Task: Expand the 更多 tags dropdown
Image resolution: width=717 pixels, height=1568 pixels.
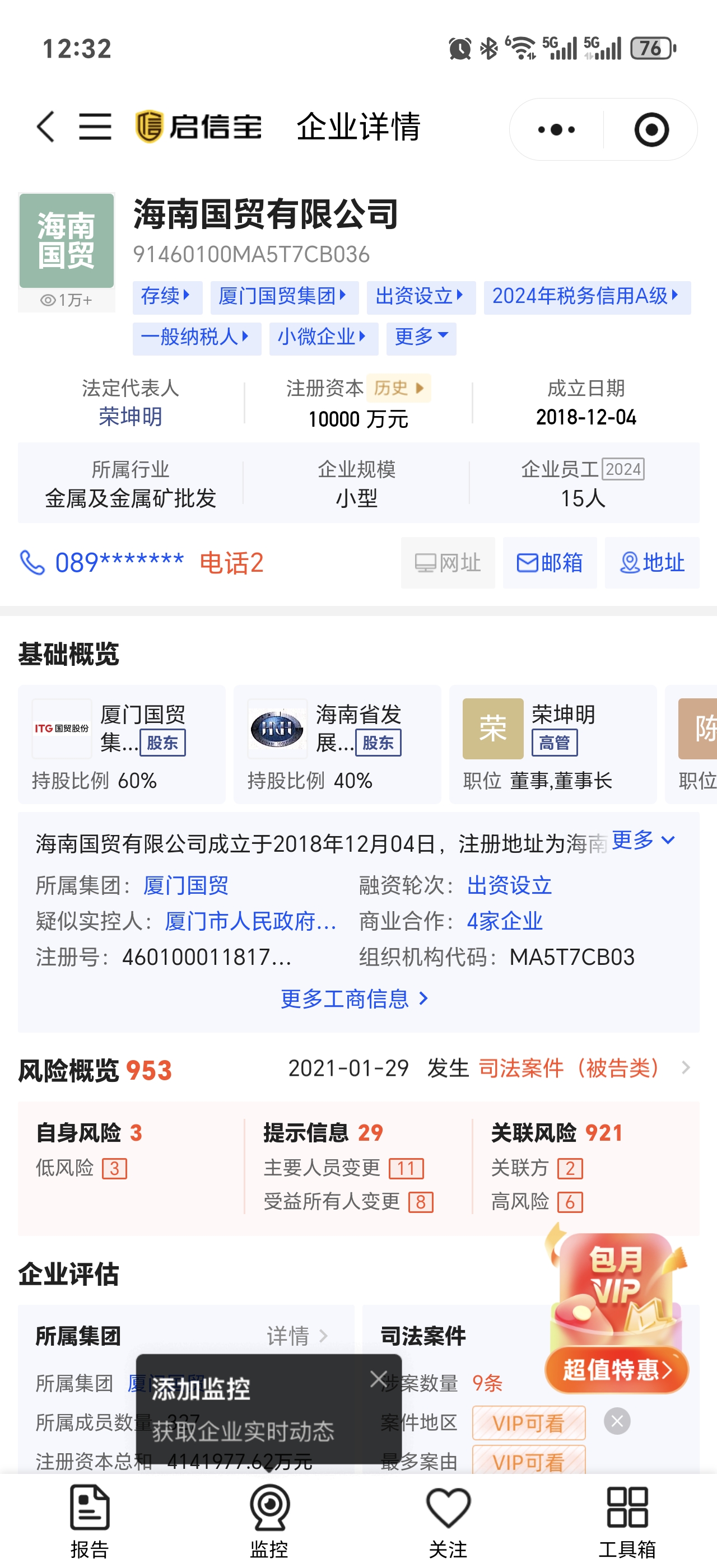Action: (421, 337)
